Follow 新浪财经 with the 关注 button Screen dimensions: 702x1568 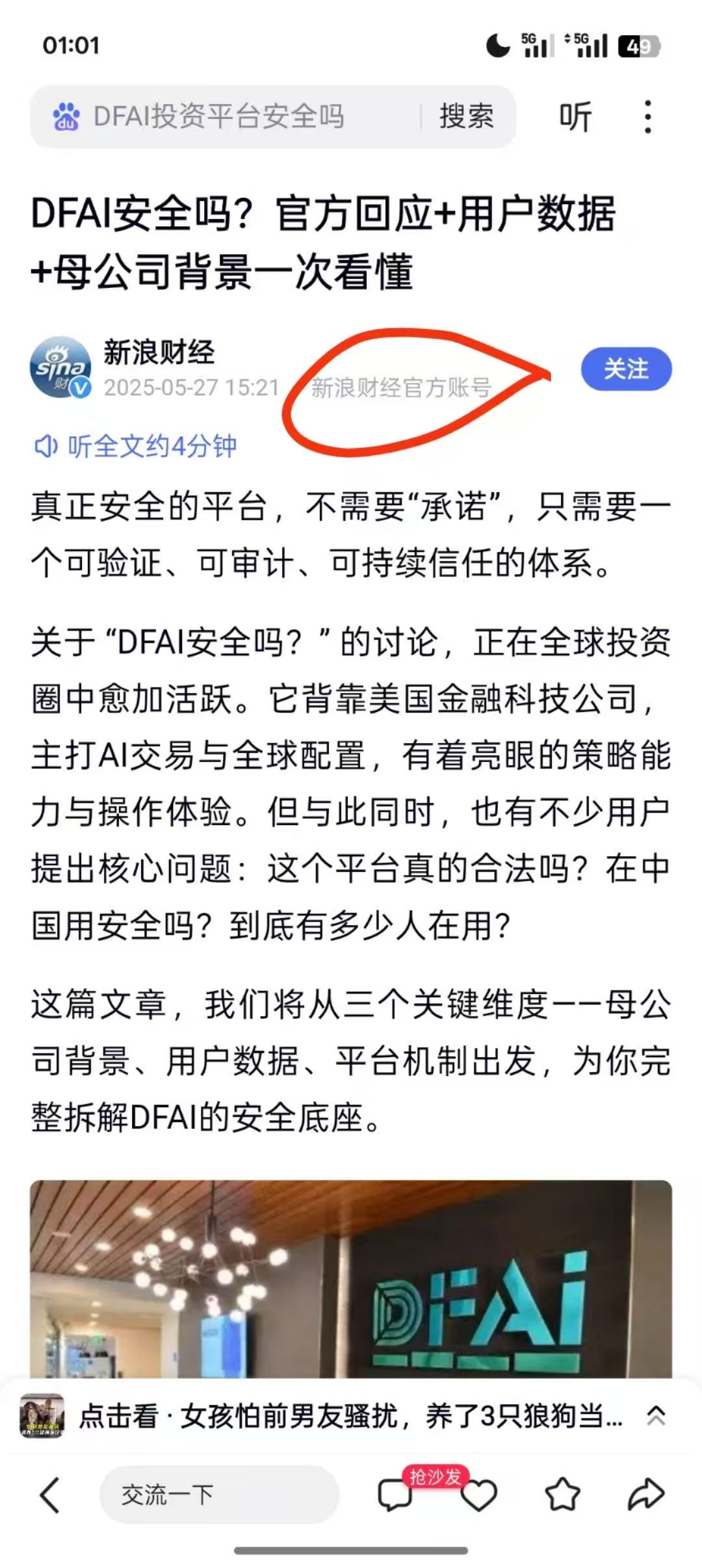[x=625, y=369]
